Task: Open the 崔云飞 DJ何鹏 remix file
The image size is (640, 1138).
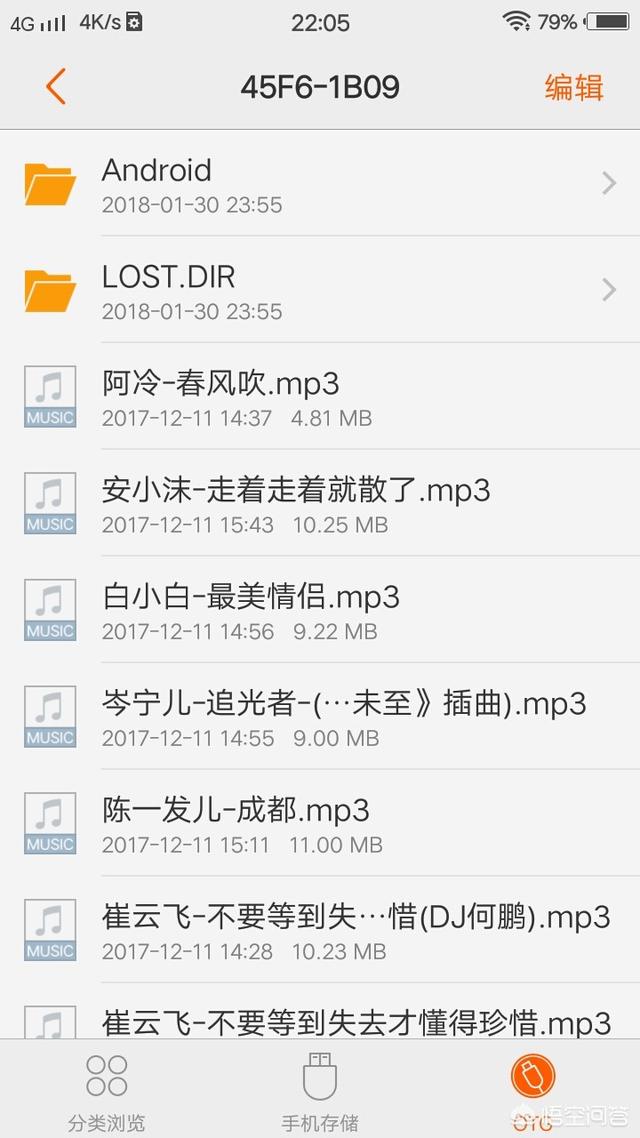Action: (x=320, y=931)
